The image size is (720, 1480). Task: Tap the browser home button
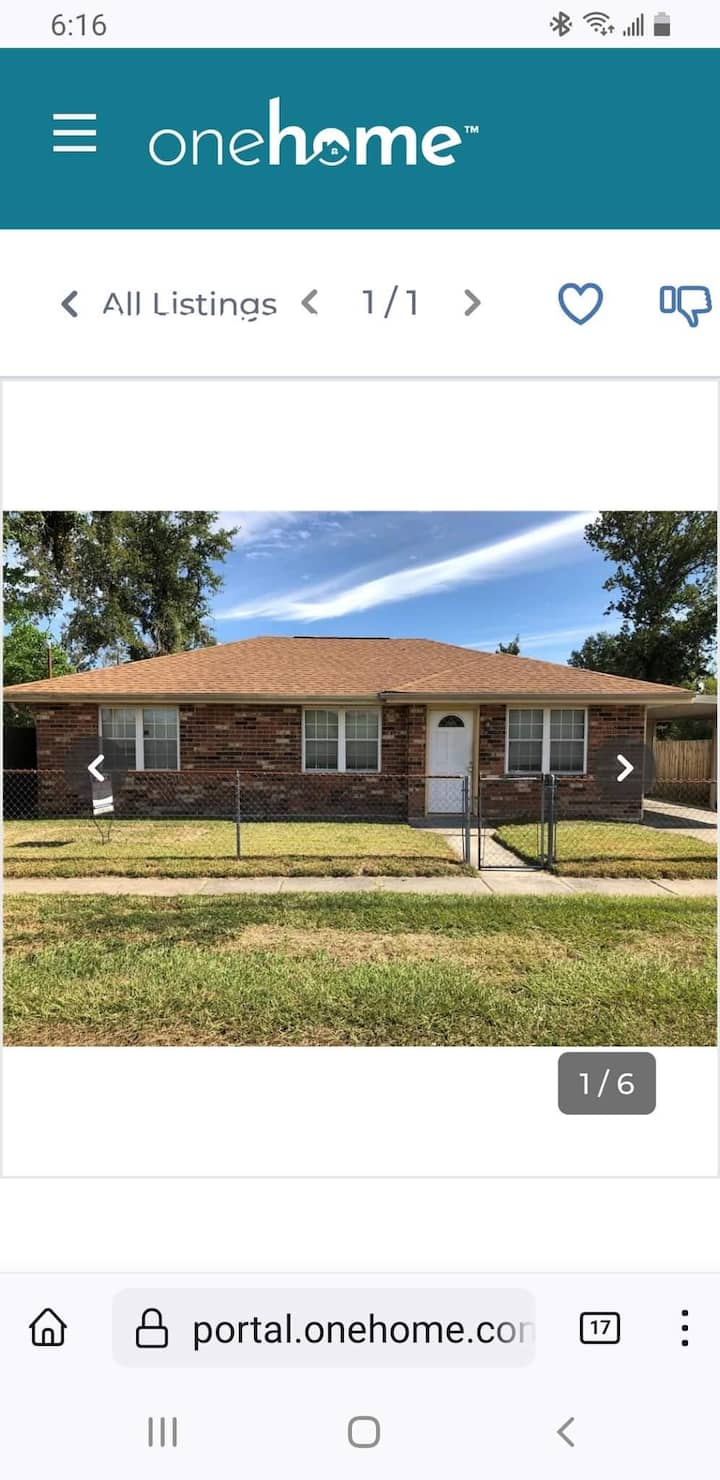click(x=48, y=1328)
